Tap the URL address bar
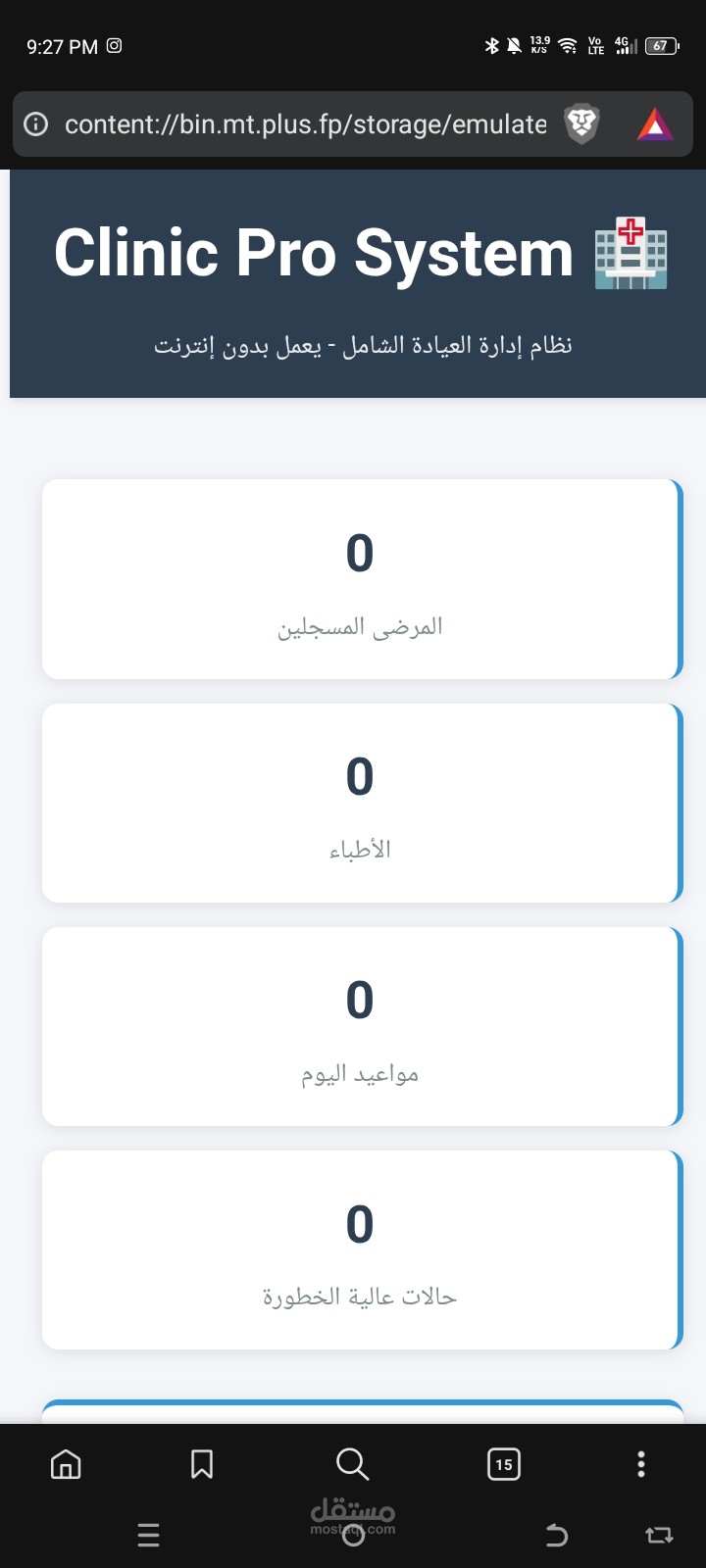The height and width of the screenshot is (1568, 706). 304,124
